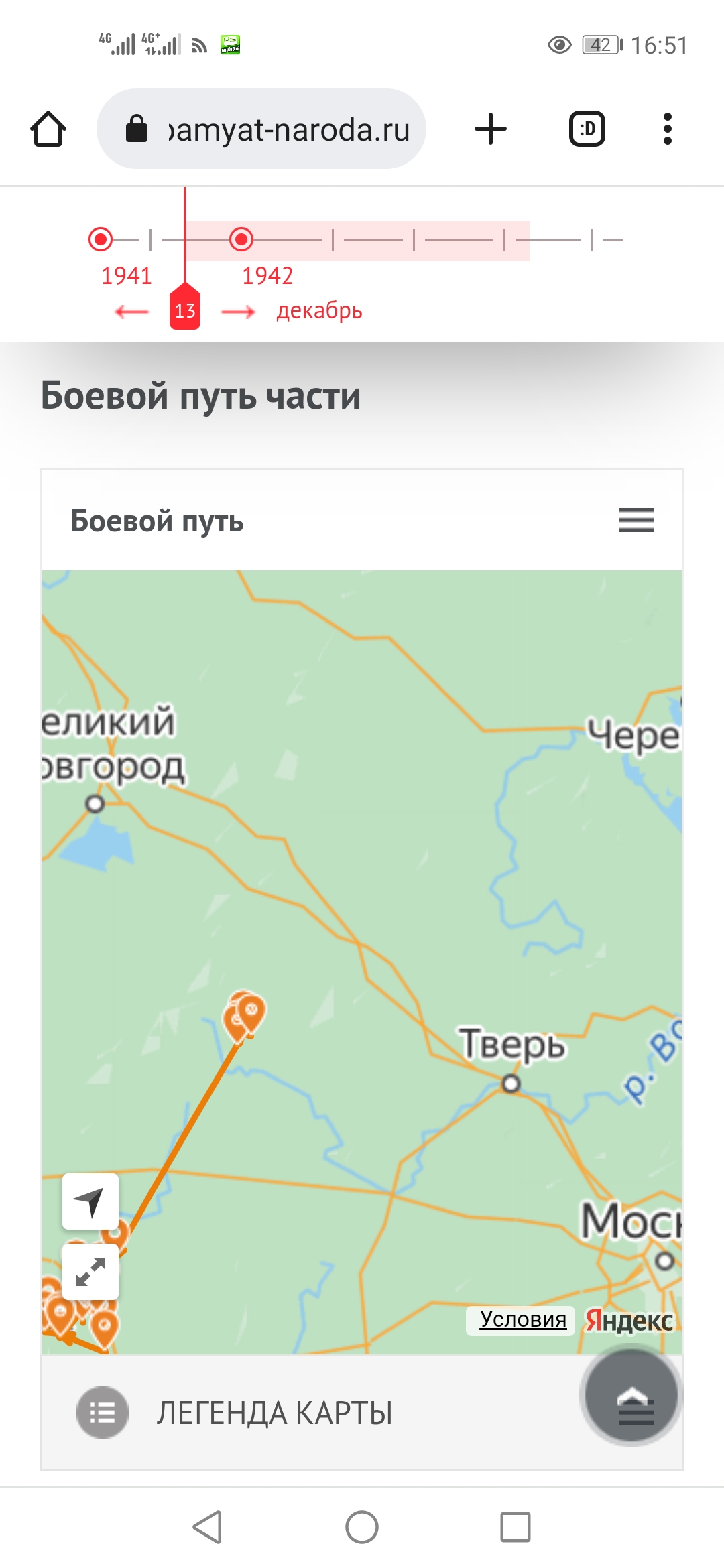724x1568 pixels.
Task: Expand the map to full screen
Action: click(90, 1271)
